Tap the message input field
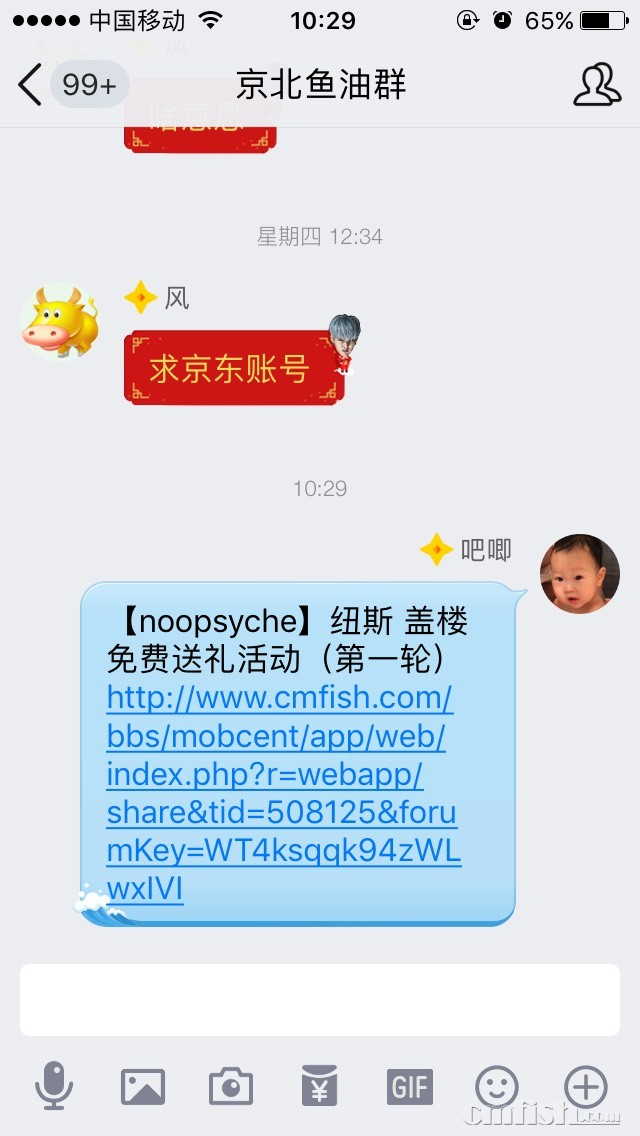The height and width of the screenshot is (1136, 640). point(320,999)
